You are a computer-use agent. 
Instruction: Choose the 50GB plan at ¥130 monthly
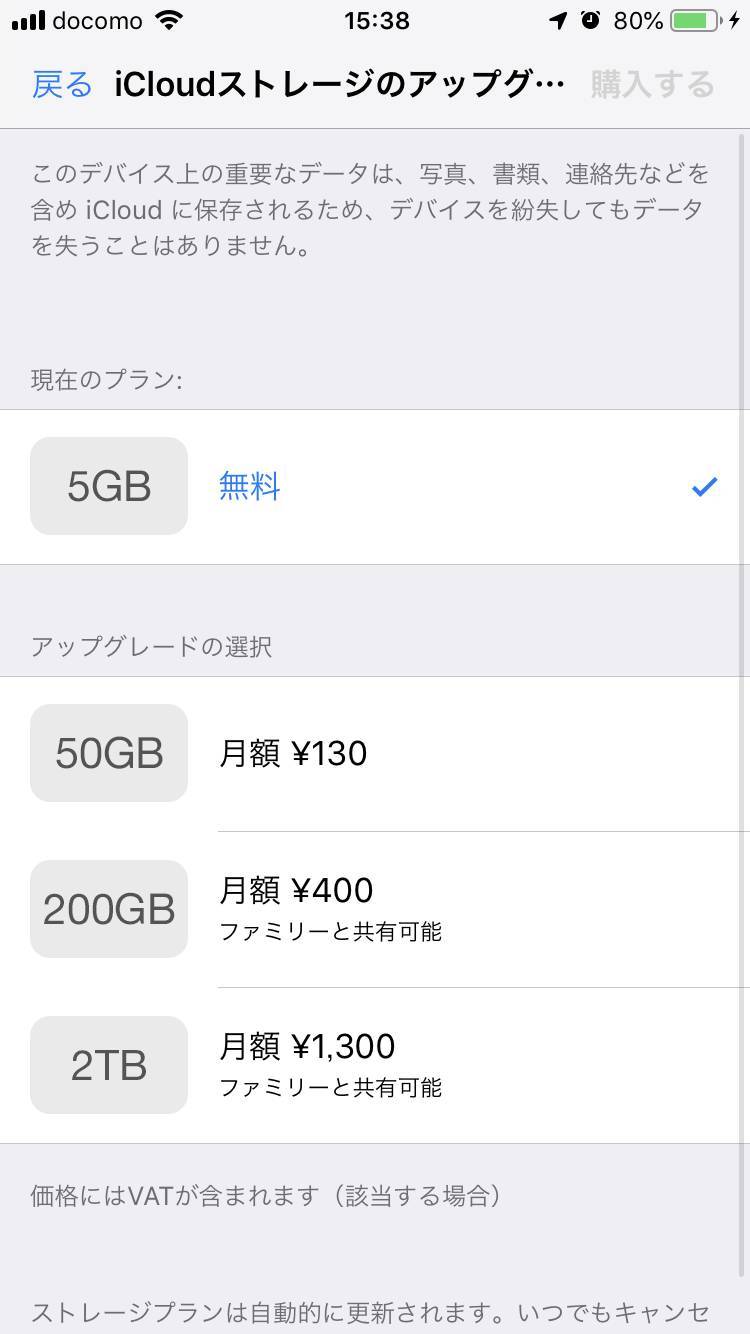[375, 753]
